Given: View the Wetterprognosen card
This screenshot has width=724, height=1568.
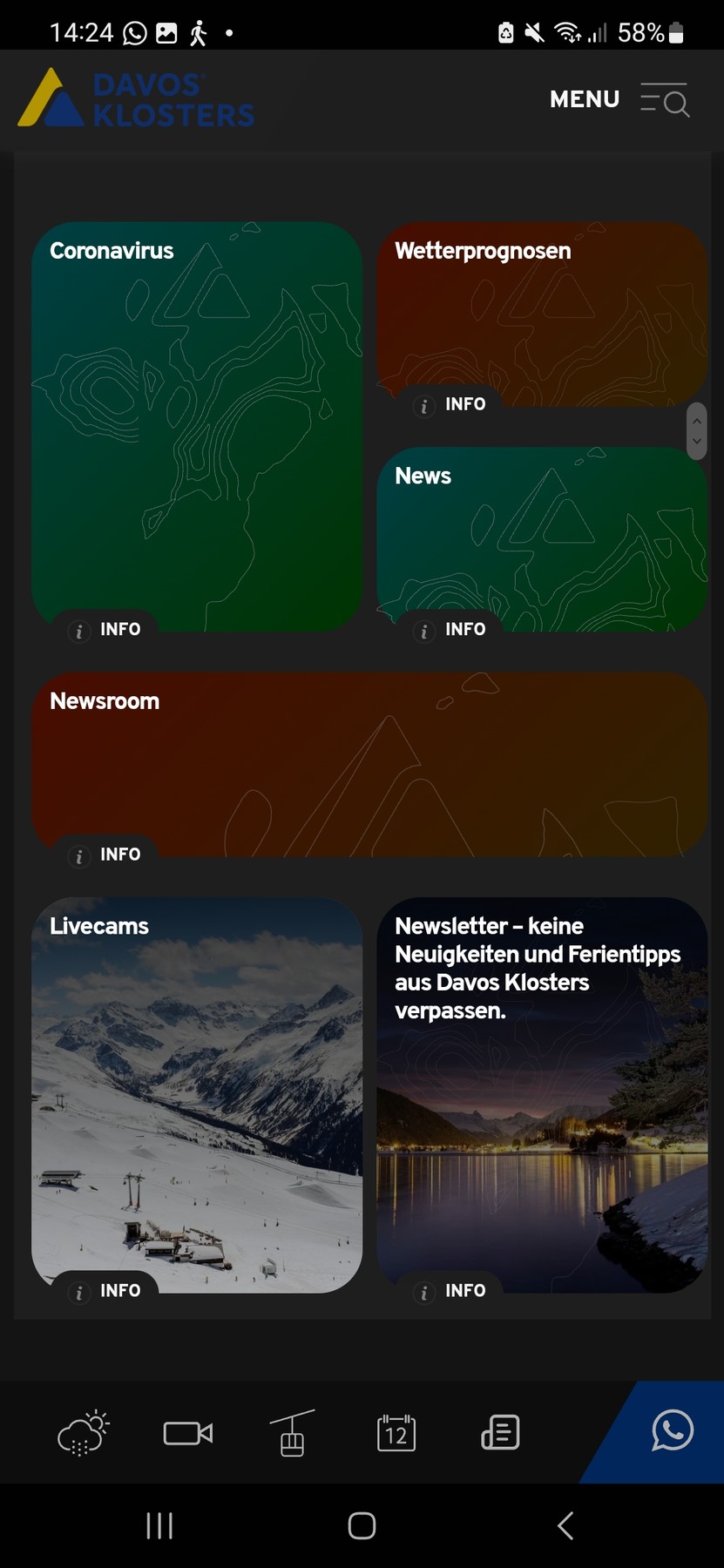Looking at the screenshot, I should click(x=541, y=314).
